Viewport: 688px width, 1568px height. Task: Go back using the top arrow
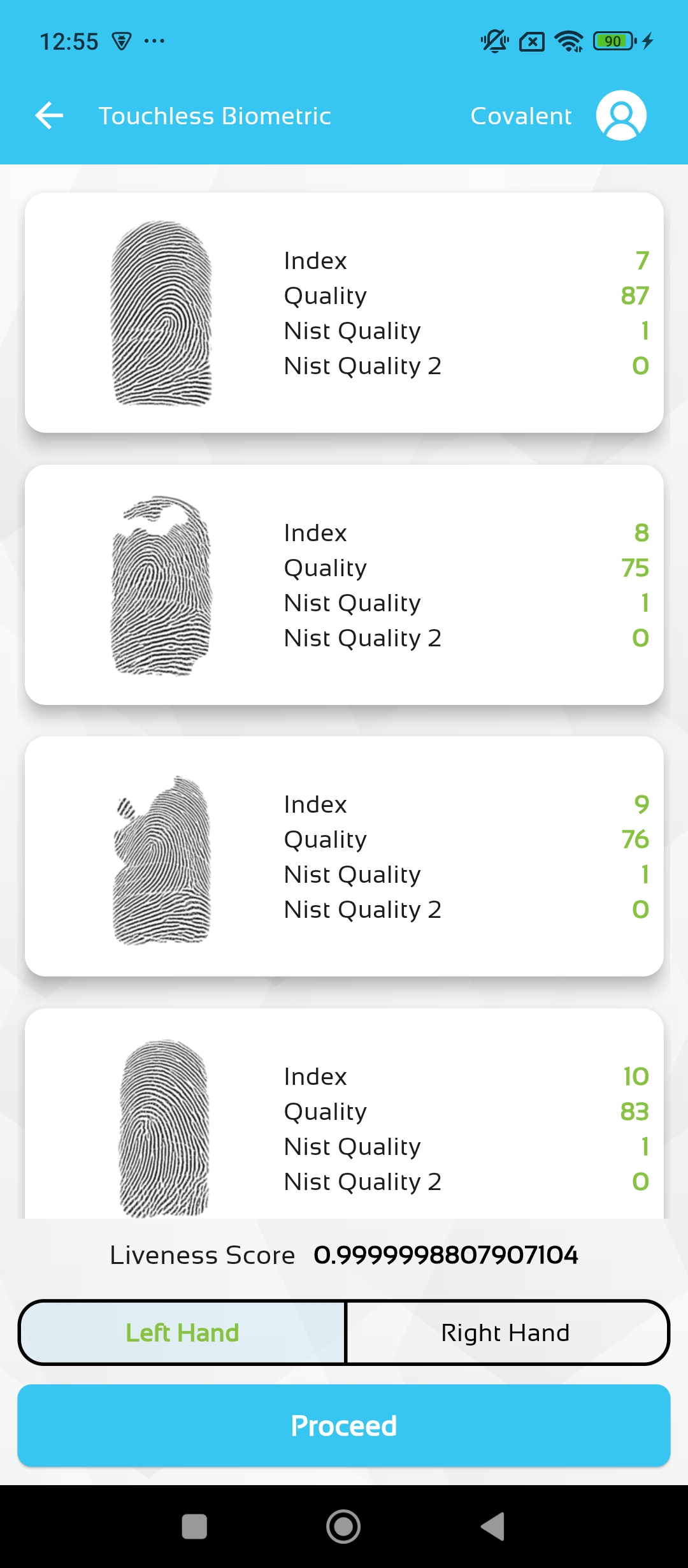49,115
